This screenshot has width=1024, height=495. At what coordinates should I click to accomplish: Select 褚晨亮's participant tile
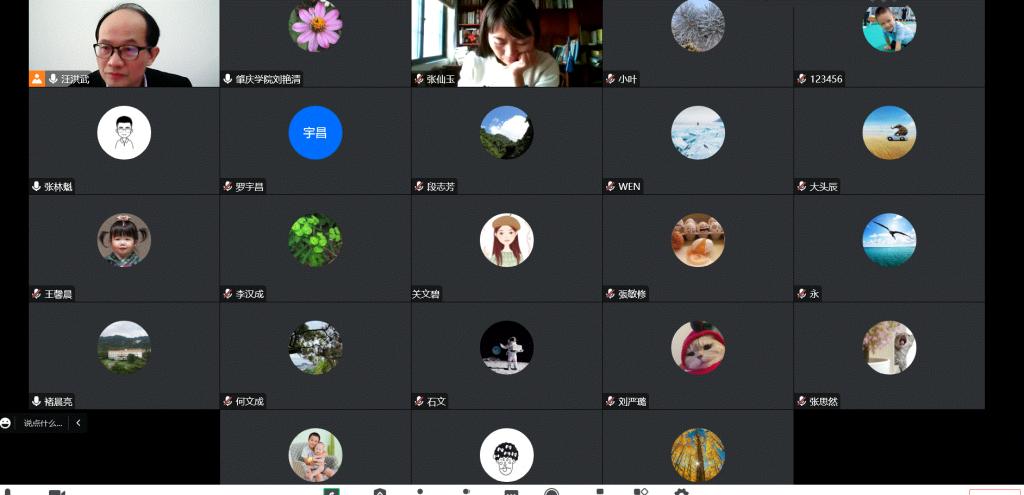click(x=124, y=355)
